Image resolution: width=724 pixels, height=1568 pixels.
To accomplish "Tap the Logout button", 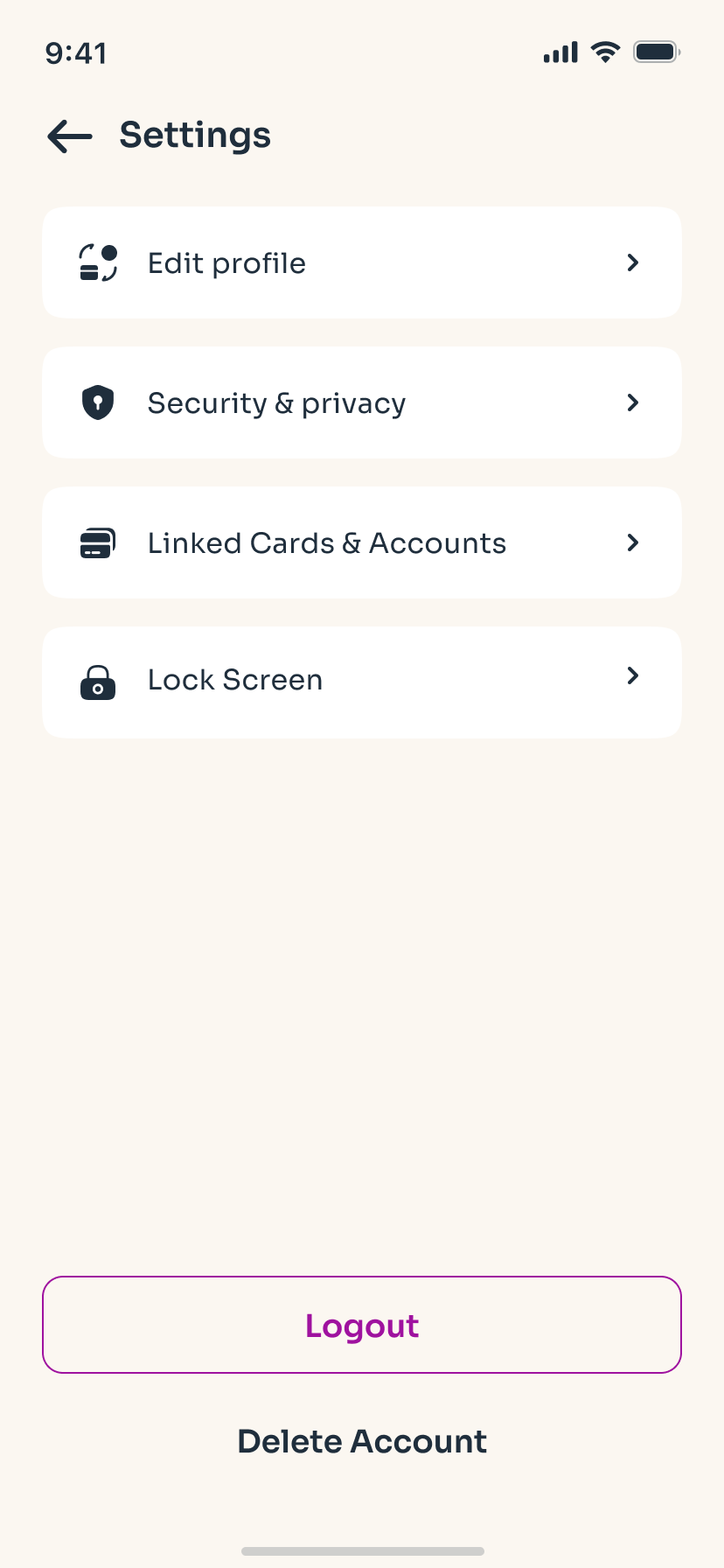I will point(362,1325).
